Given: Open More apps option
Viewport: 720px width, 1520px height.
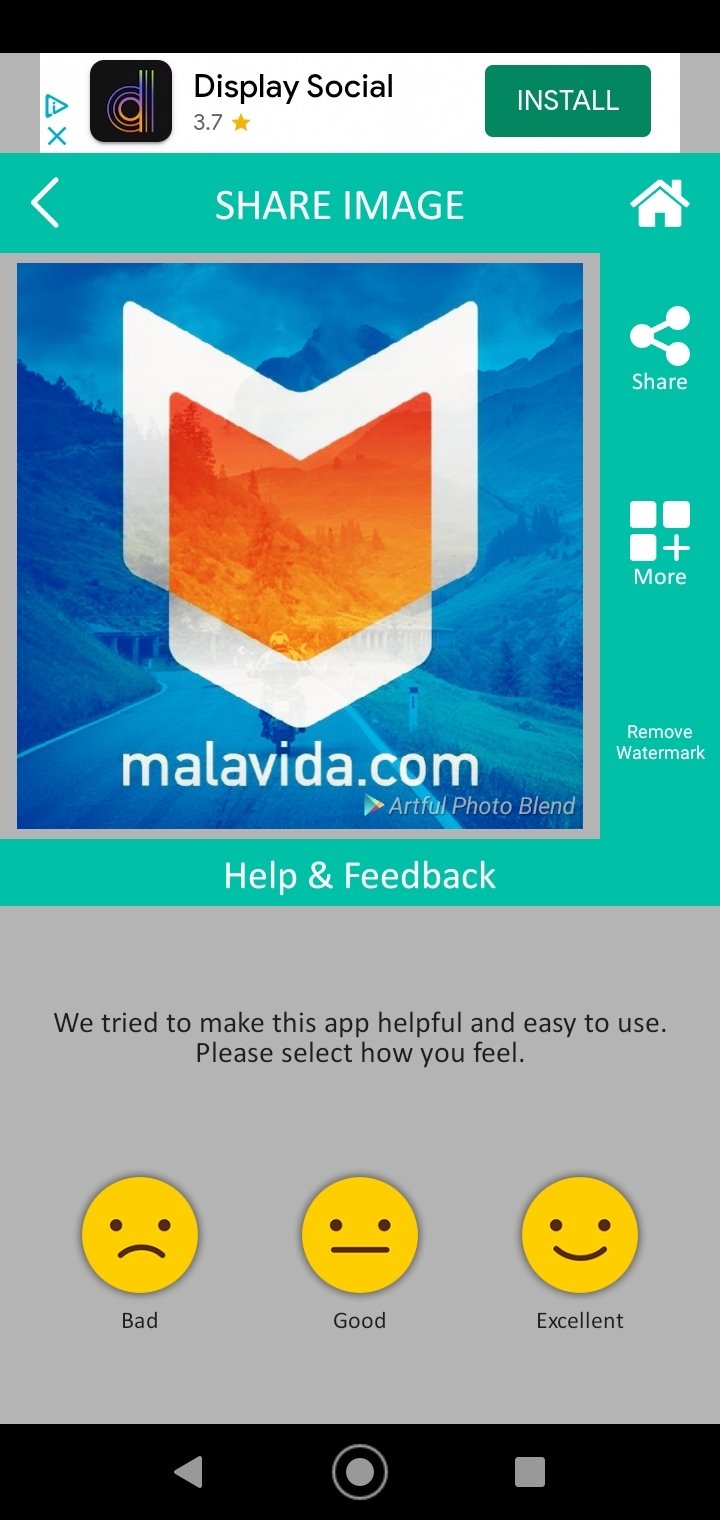Looking at the screenshot, I should (660, 544).
